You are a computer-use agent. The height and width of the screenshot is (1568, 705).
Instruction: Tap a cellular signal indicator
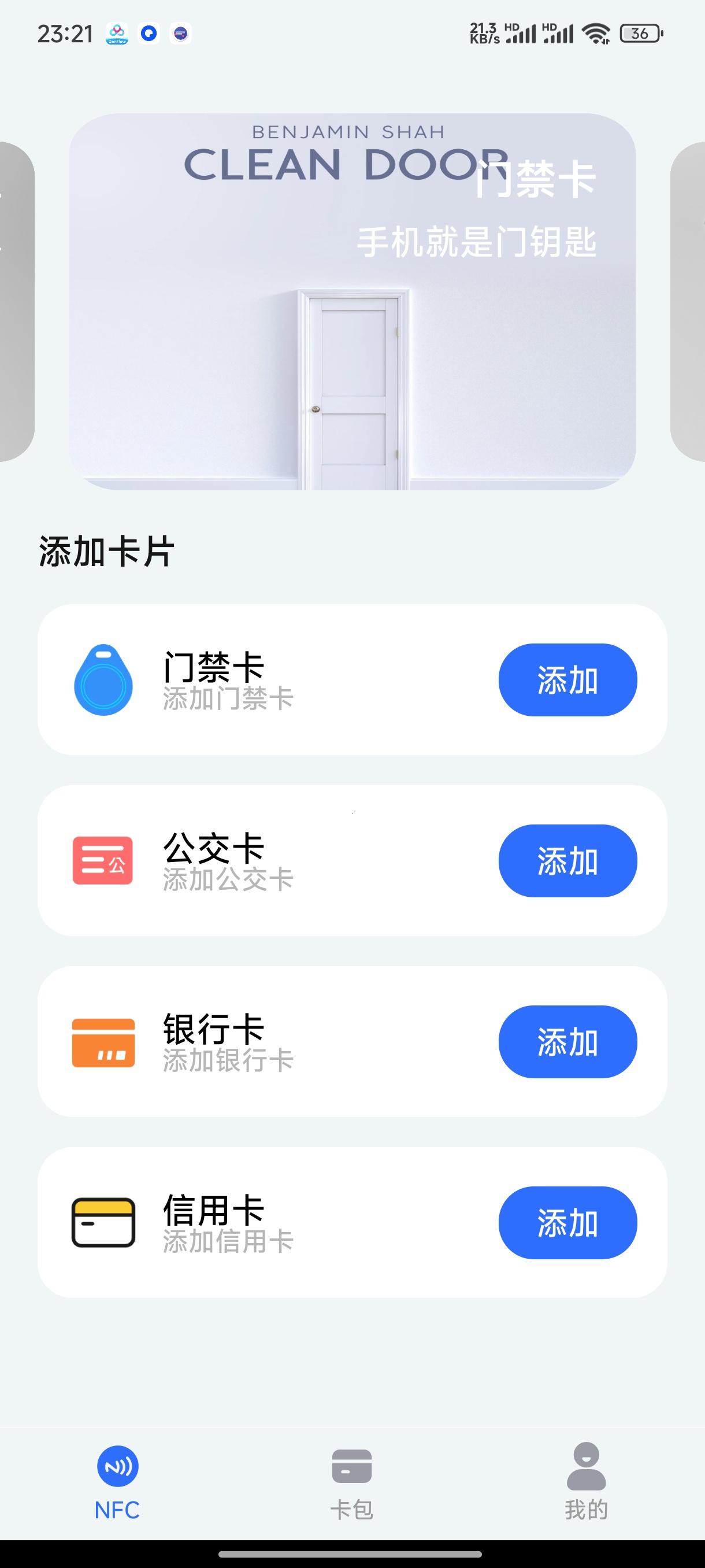tap(521, 34)
